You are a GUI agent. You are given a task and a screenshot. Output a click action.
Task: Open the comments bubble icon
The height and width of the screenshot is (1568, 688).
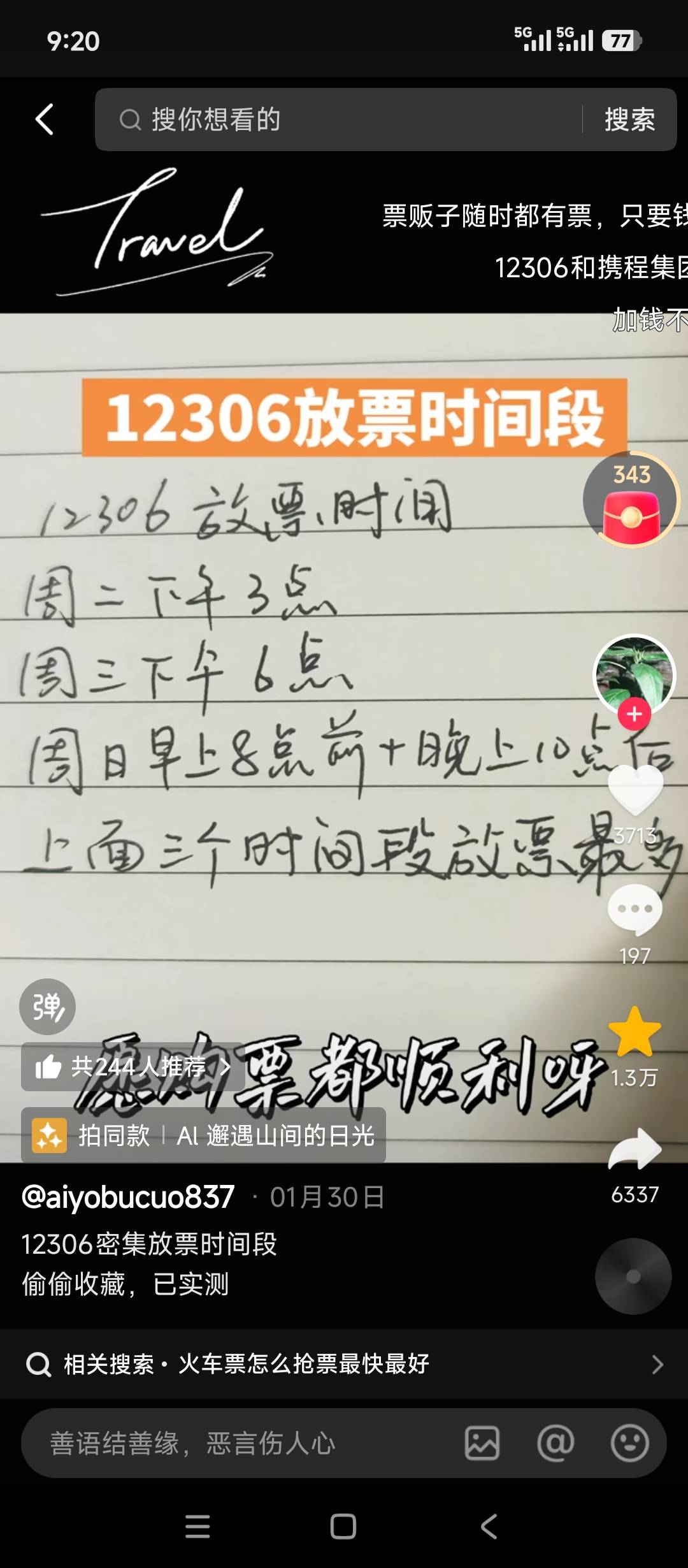(635, 909)
